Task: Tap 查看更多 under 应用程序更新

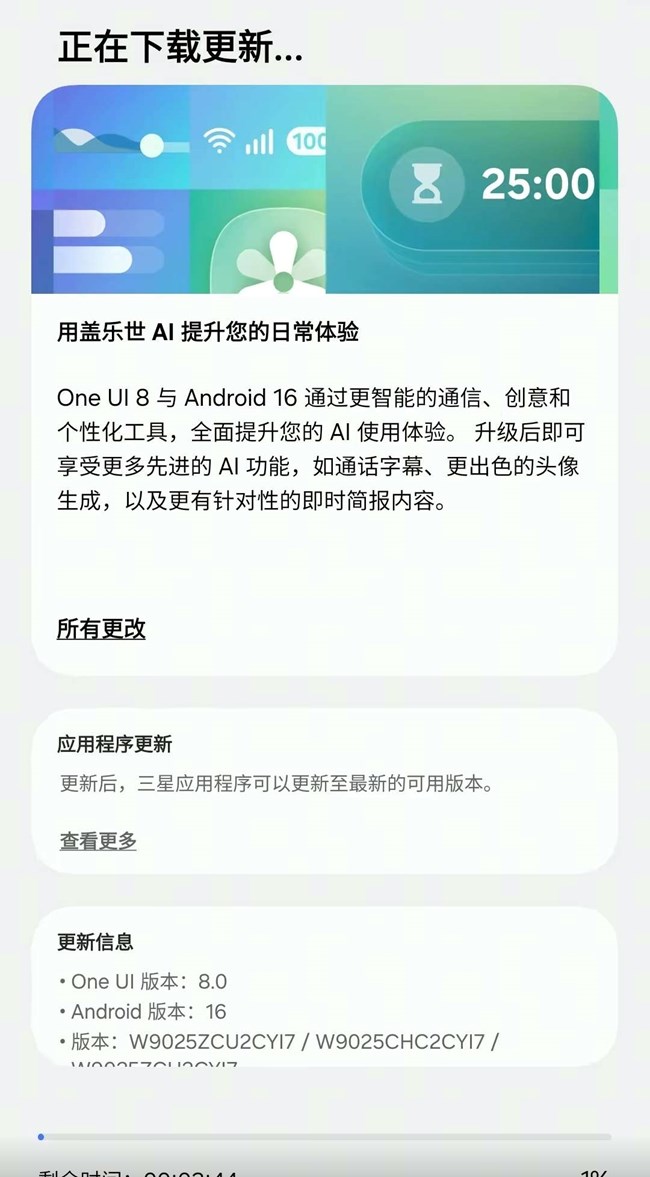Action: (x=98, y=841)
